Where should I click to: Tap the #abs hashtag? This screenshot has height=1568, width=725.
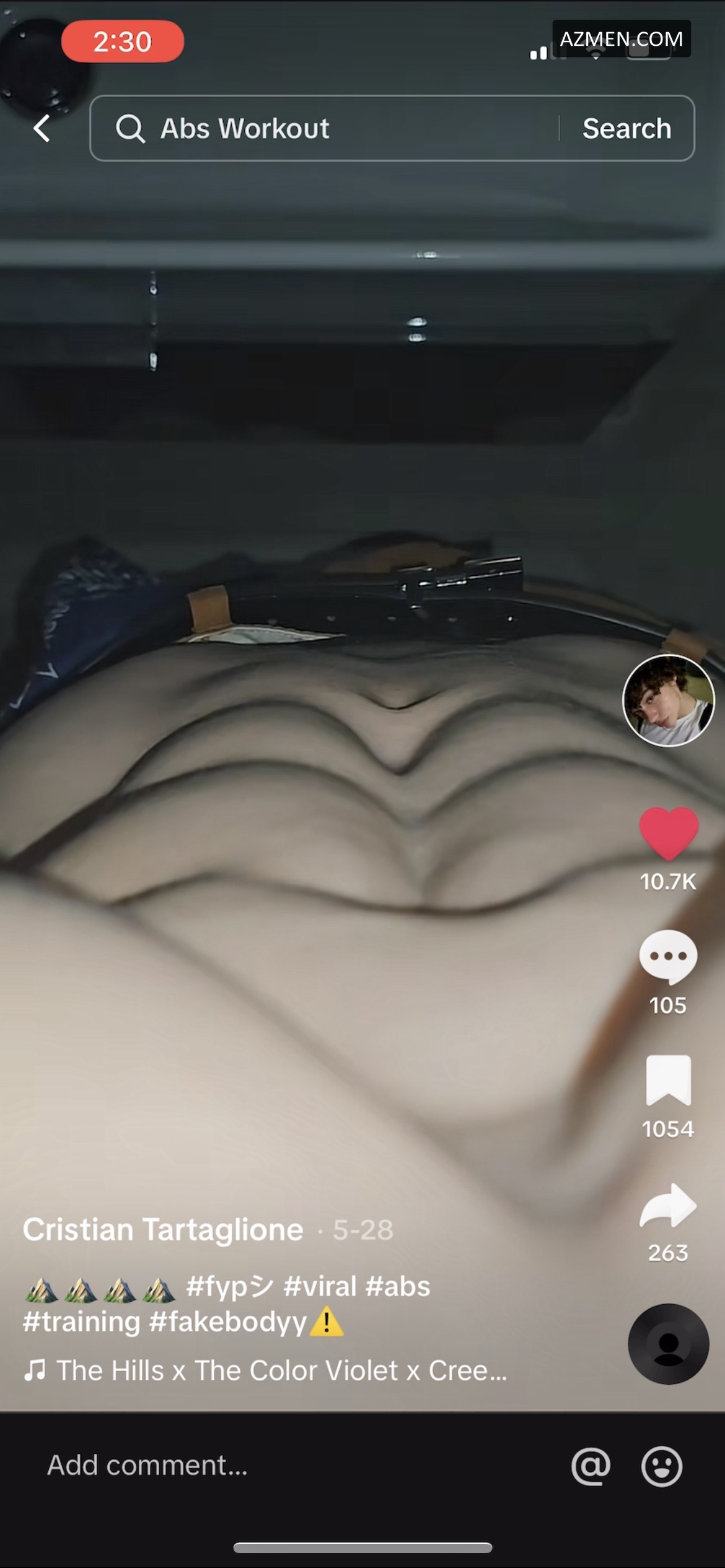coord(398,1286)
